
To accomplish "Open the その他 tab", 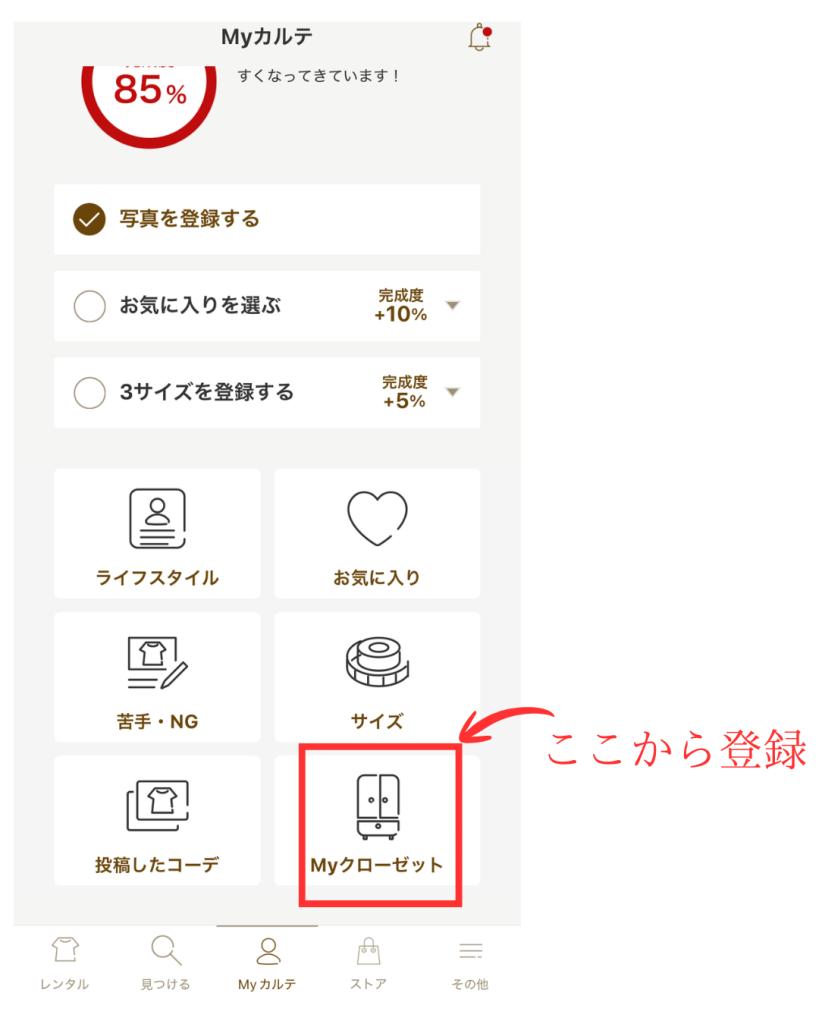I will pyautogui.click(x=469, y=964).
